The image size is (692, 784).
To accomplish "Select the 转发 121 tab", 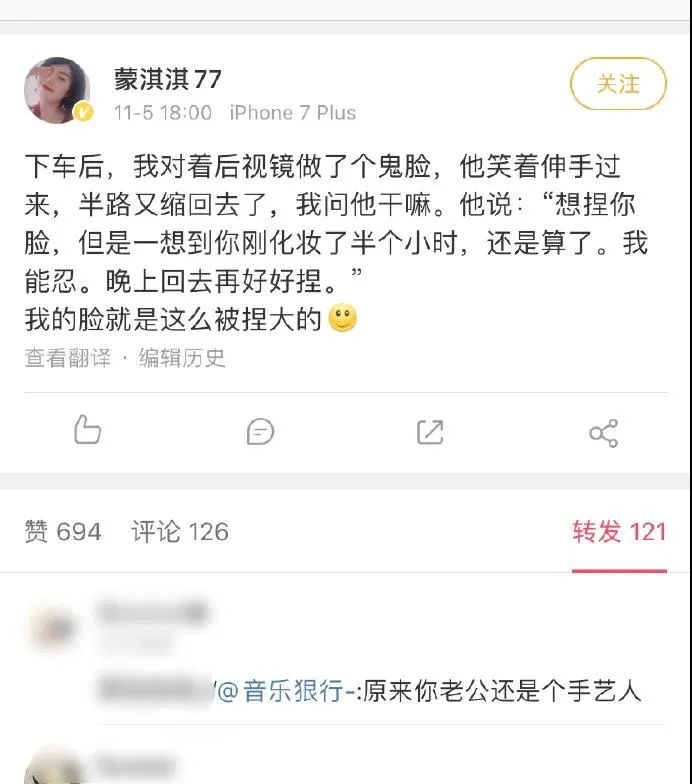I will coord(620,531).
